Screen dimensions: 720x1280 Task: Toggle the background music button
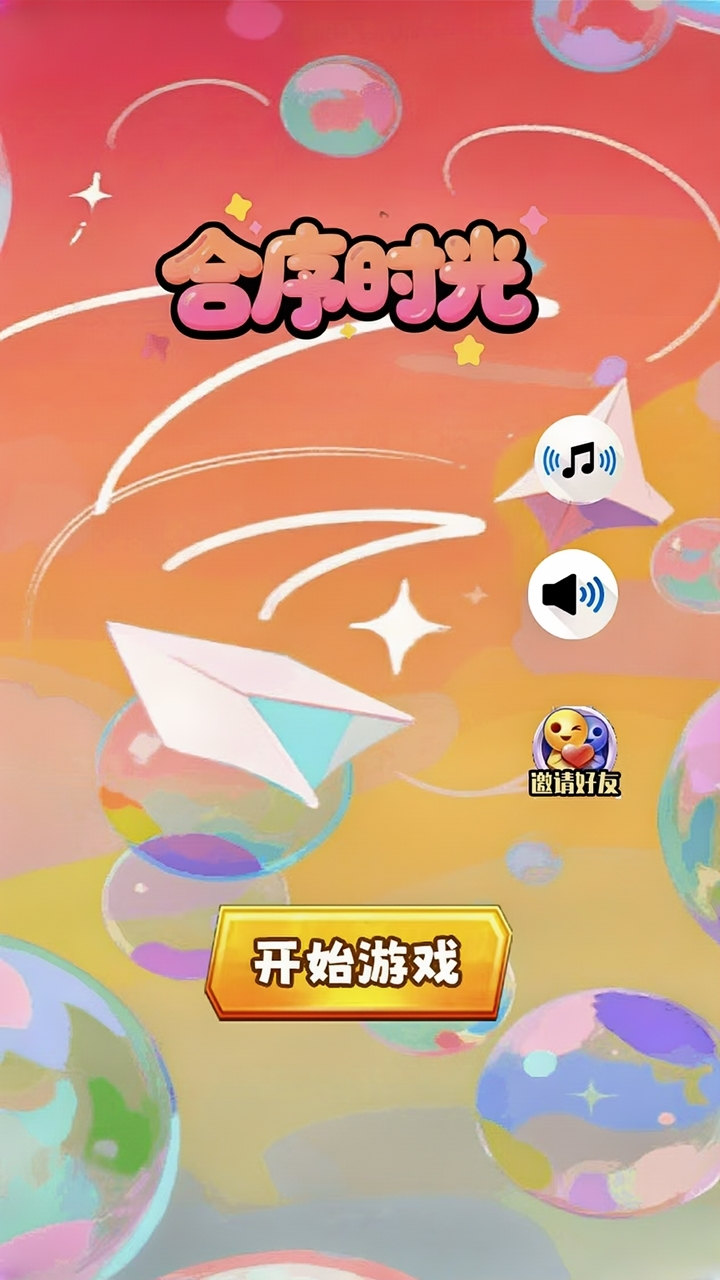click(x=579, y=460)
